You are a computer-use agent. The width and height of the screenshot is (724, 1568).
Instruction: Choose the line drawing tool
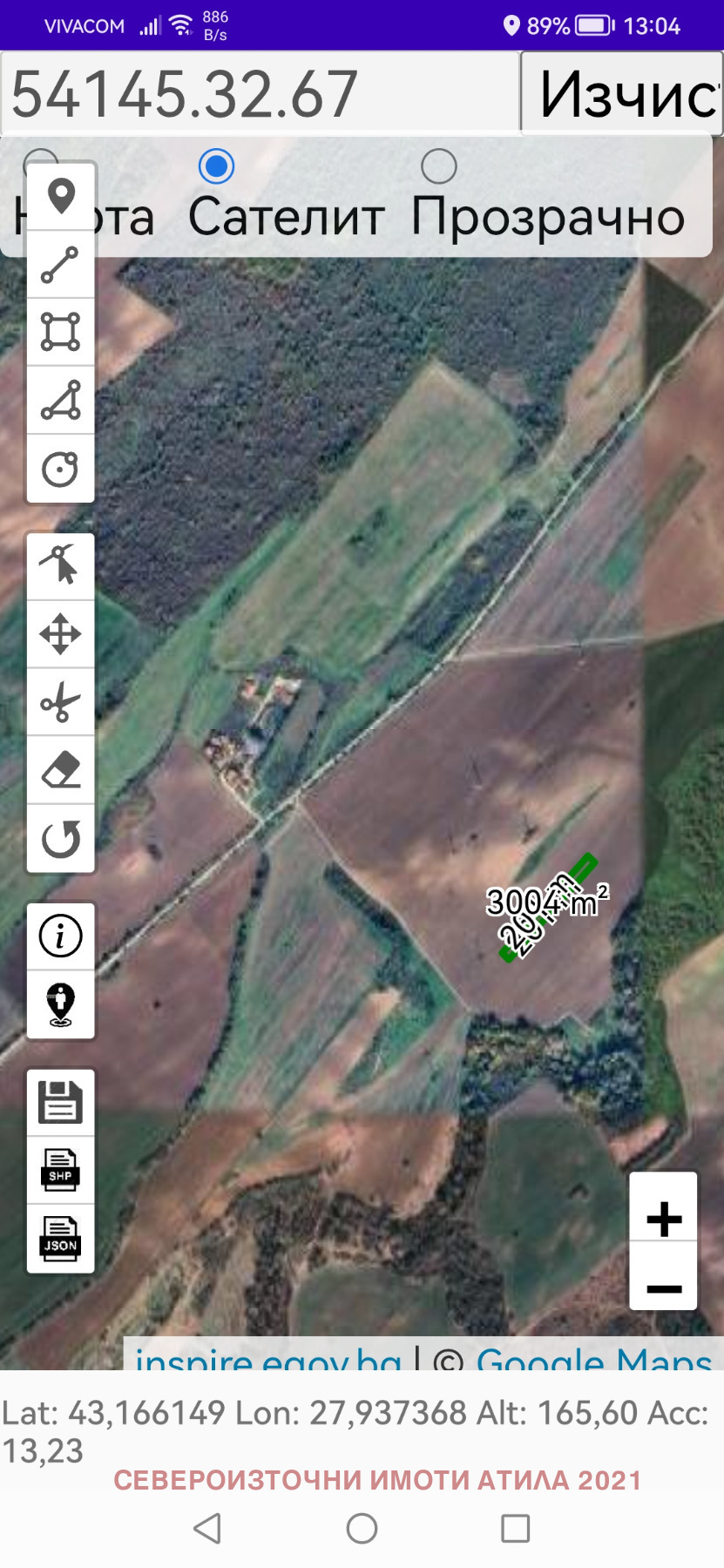(x=61, y=265)
